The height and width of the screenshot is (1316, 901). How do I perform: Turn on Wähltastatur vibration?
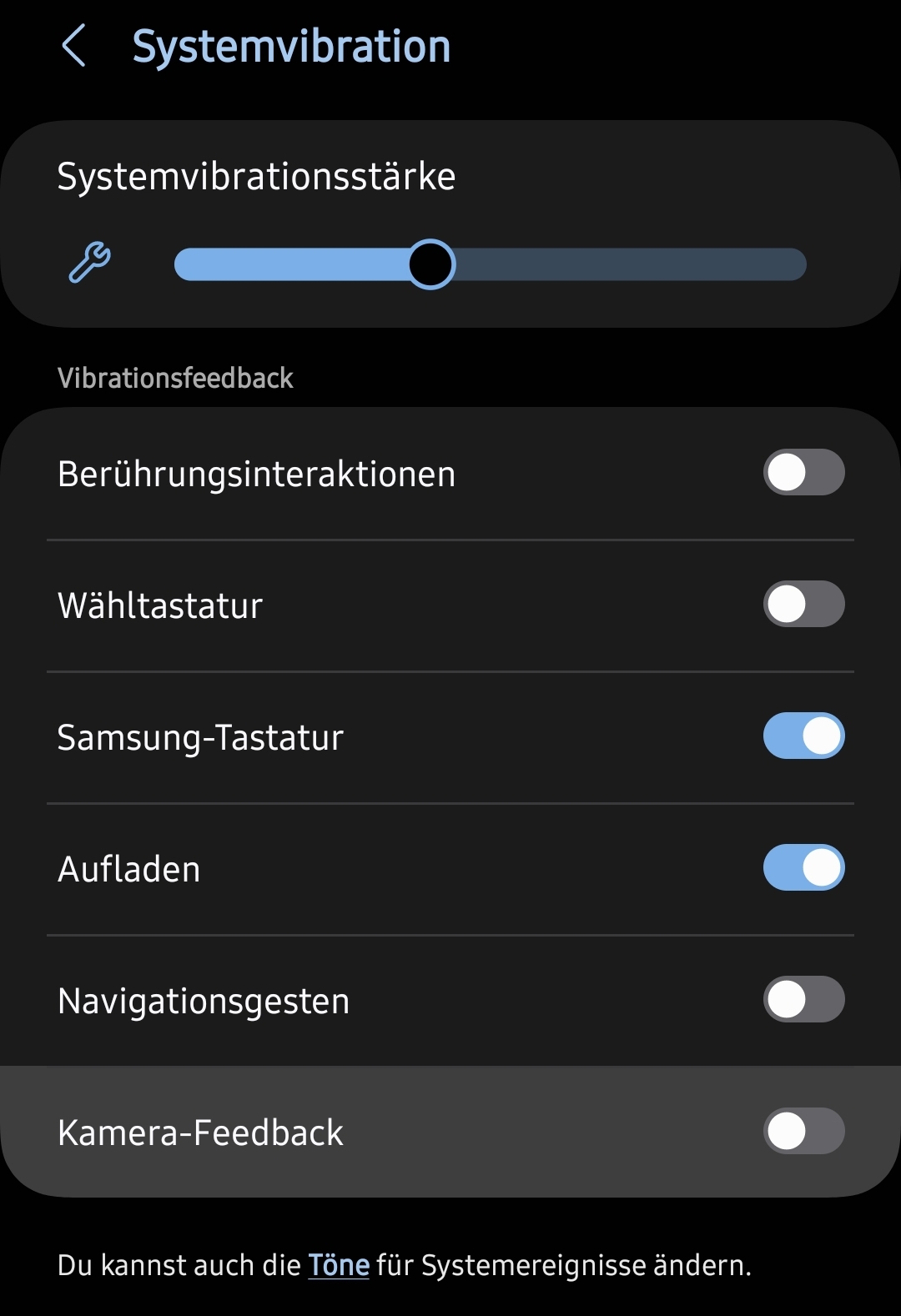point(803,604)
